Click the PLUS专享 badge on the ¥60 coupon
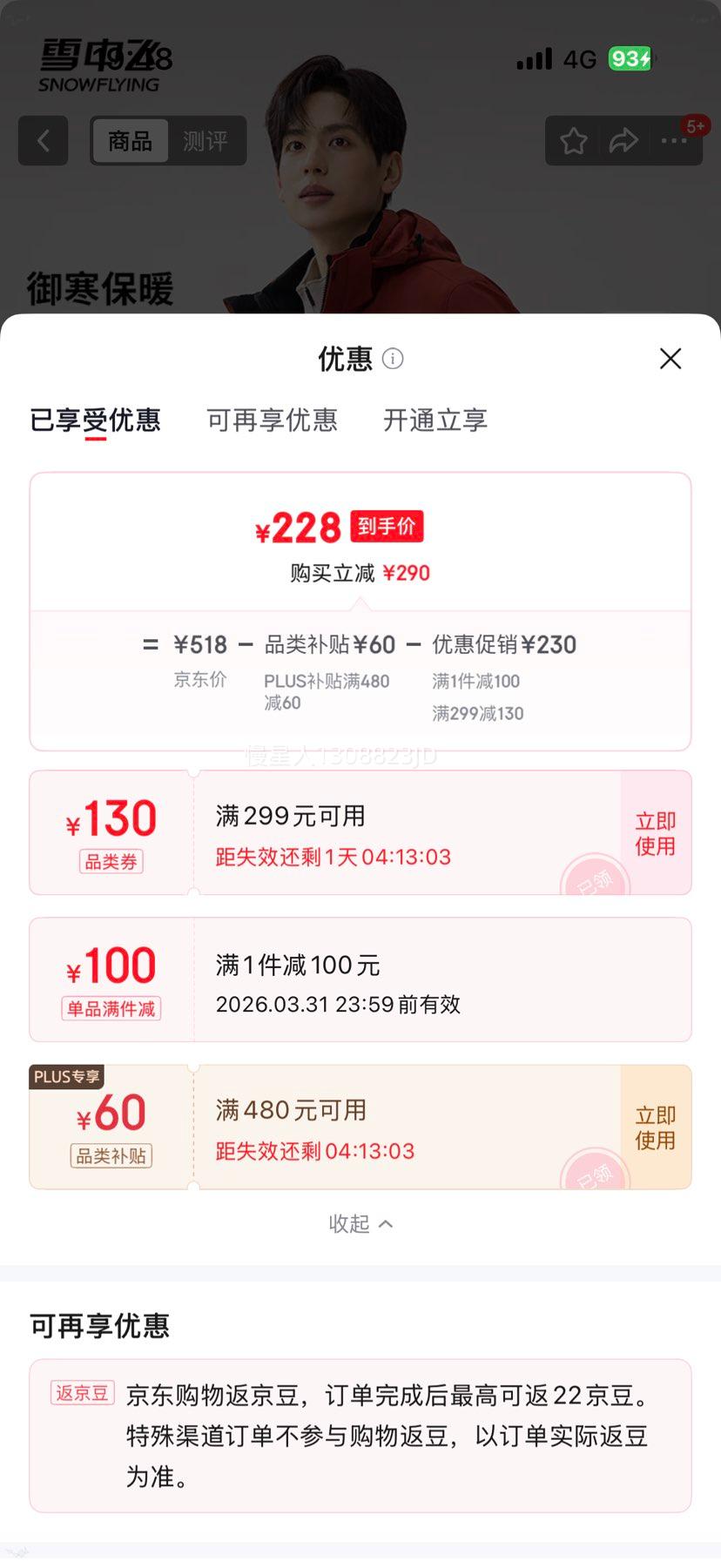Screen dimensions: 721x1568 66,1077
